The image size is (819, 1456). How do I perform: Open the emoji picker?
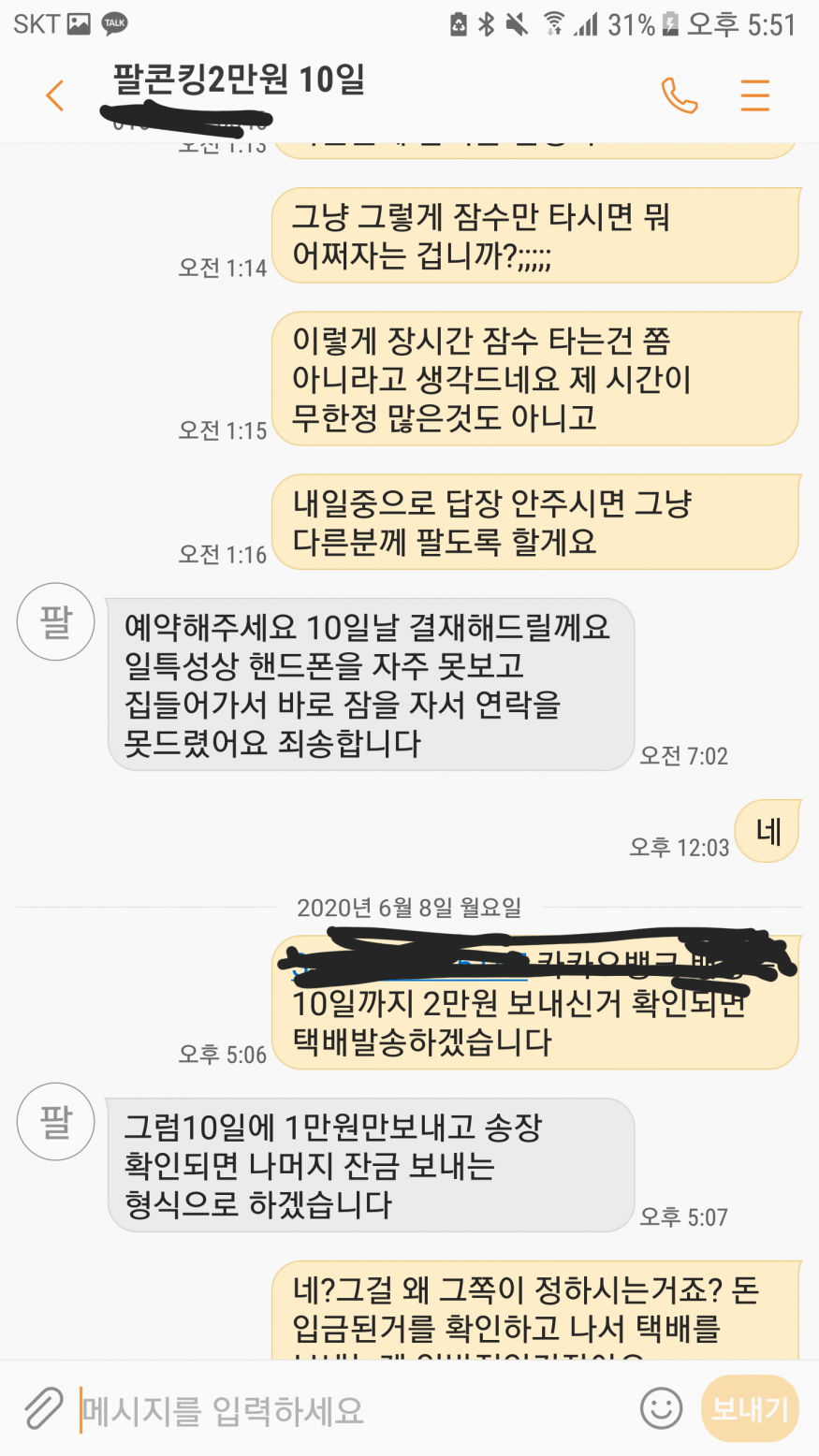[x=661, y=1408]
